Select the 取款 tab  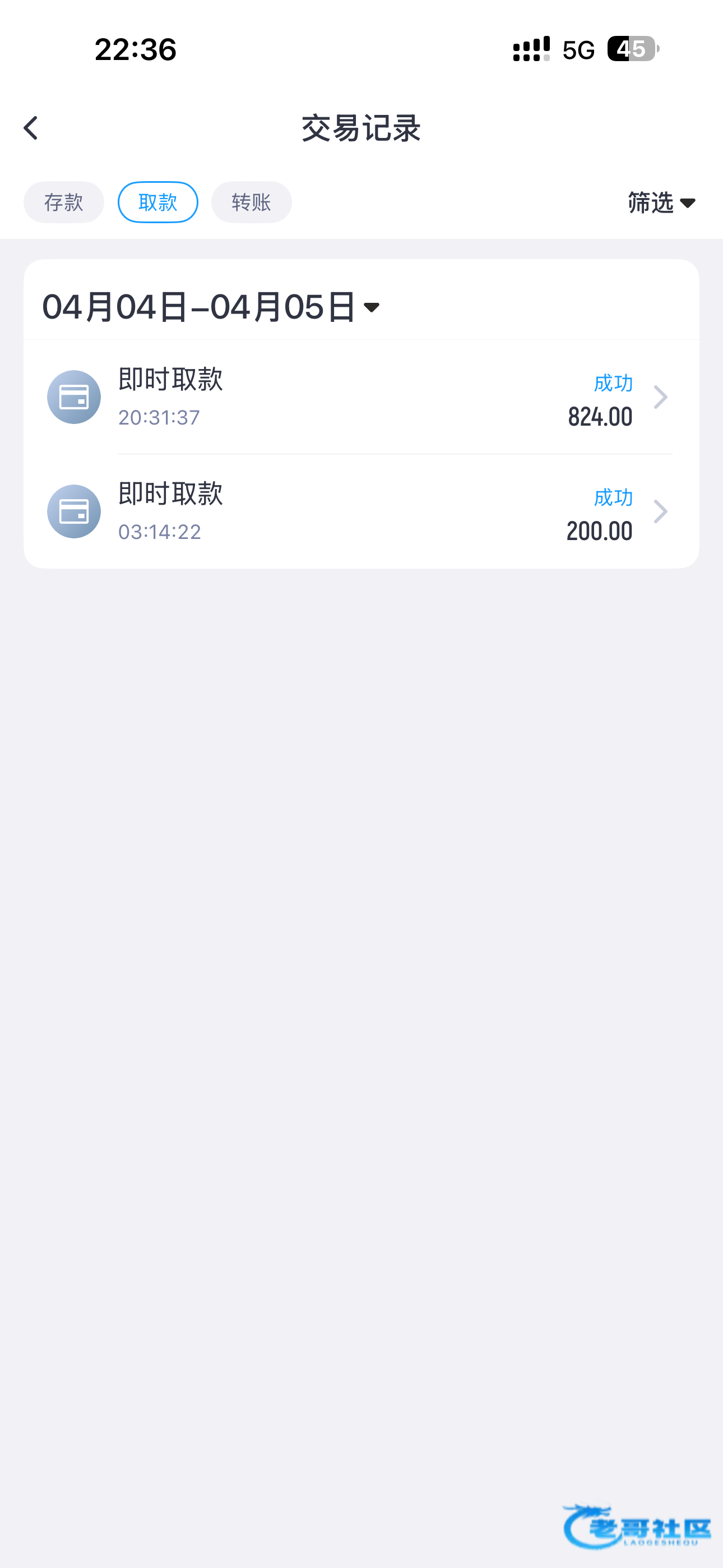tap(157, 202)
